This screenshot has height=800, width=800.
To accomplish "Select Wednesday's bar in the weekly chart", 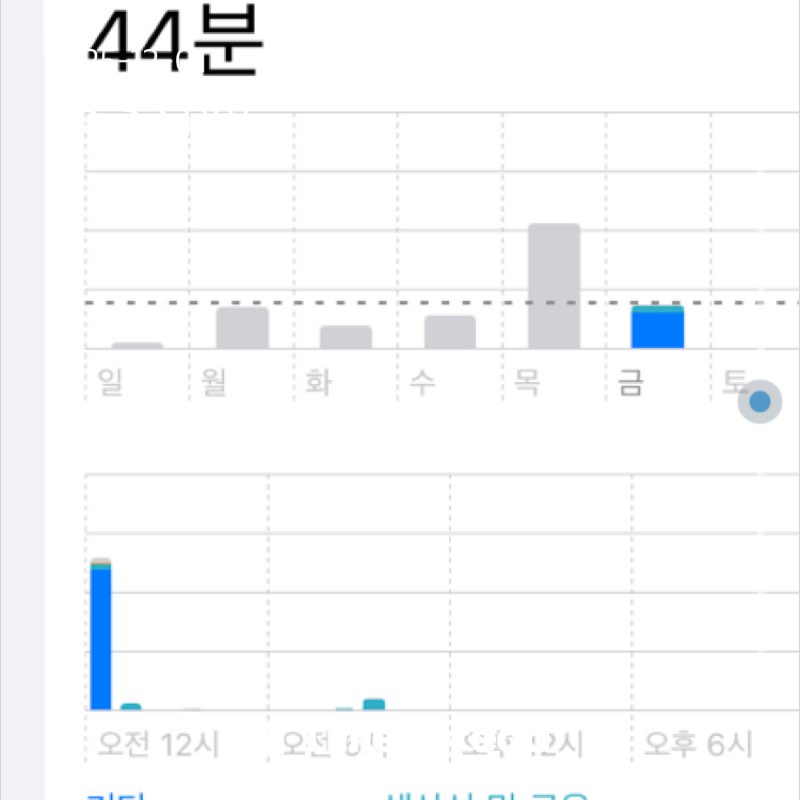I will (x=450, y=332).
